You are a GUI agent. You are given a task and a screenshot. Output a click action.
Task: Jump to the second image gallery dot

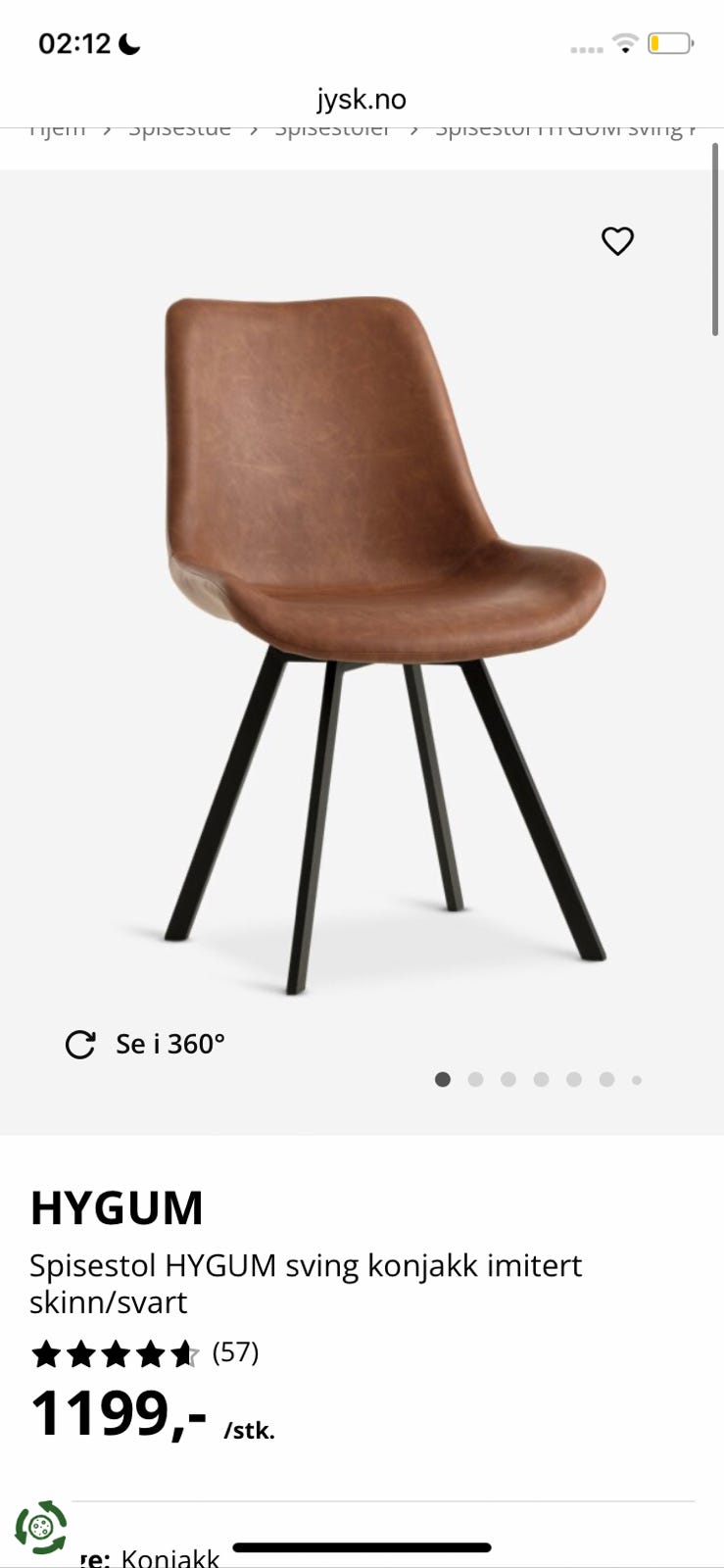(476, 1080)
